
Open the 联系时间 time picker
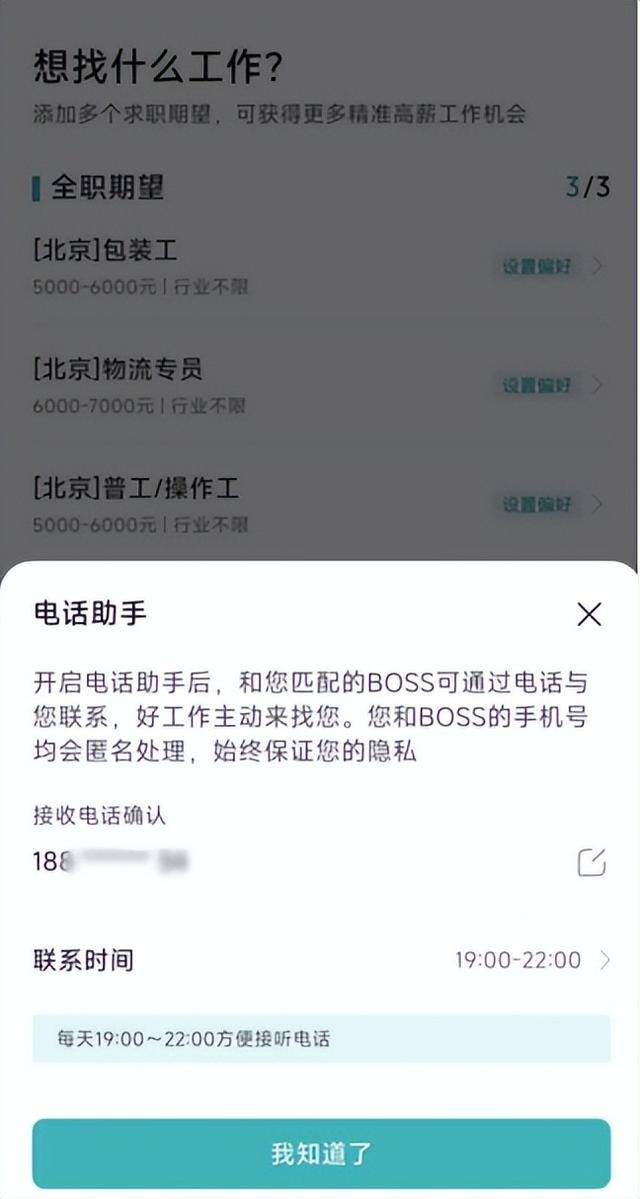(530, 960)
